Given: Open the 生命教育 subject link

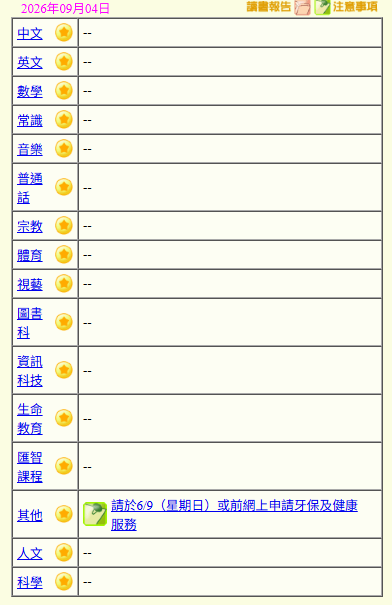Looking at the screenshot, I should [x=30, y=419].
